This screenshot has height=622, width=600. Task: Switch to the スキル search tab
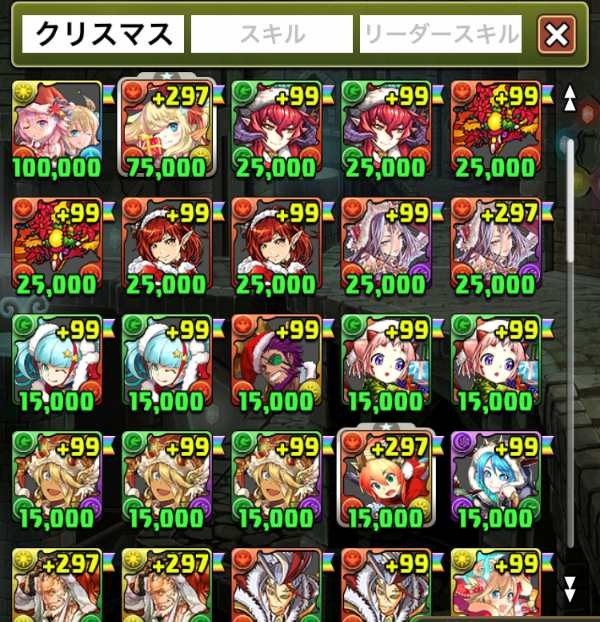tap(272, 35)
